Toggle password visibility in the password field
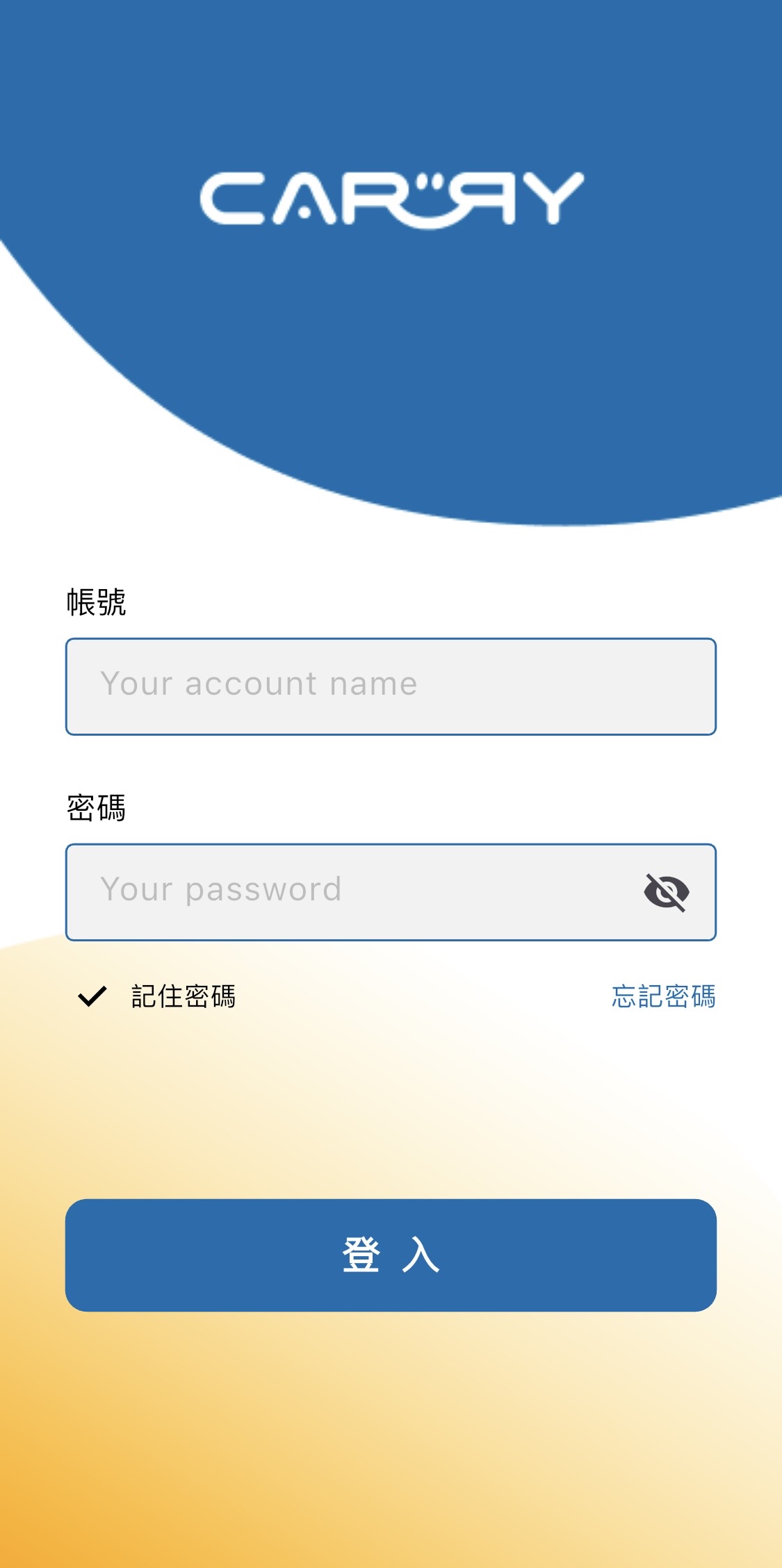The width and height of the screenshot is (782, 1568). (x=667, y=893)
